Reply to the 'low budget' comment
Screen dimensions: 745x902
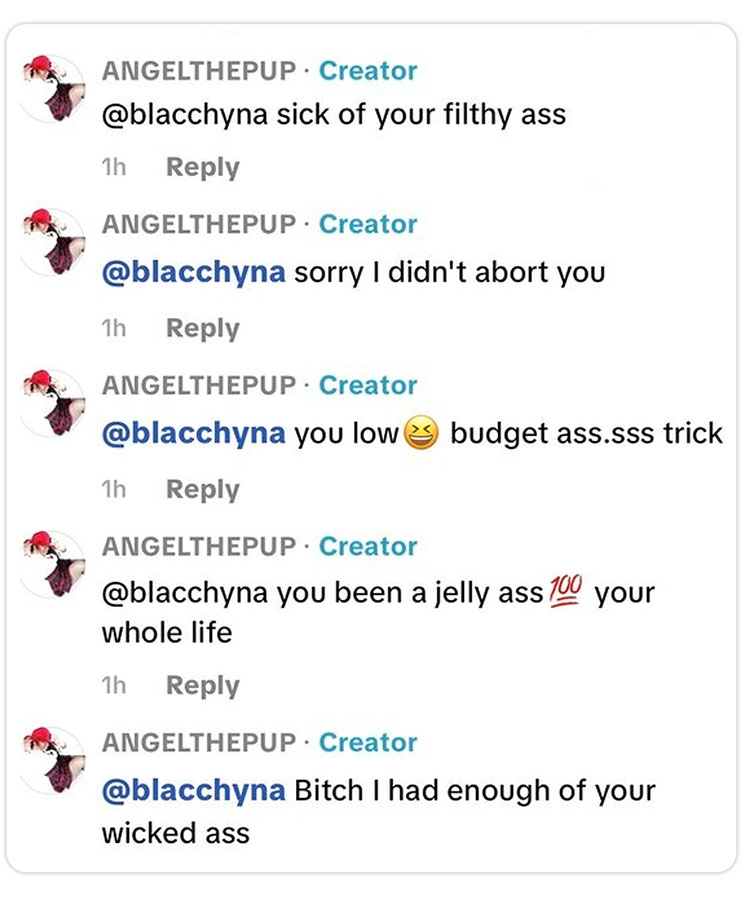202,490
